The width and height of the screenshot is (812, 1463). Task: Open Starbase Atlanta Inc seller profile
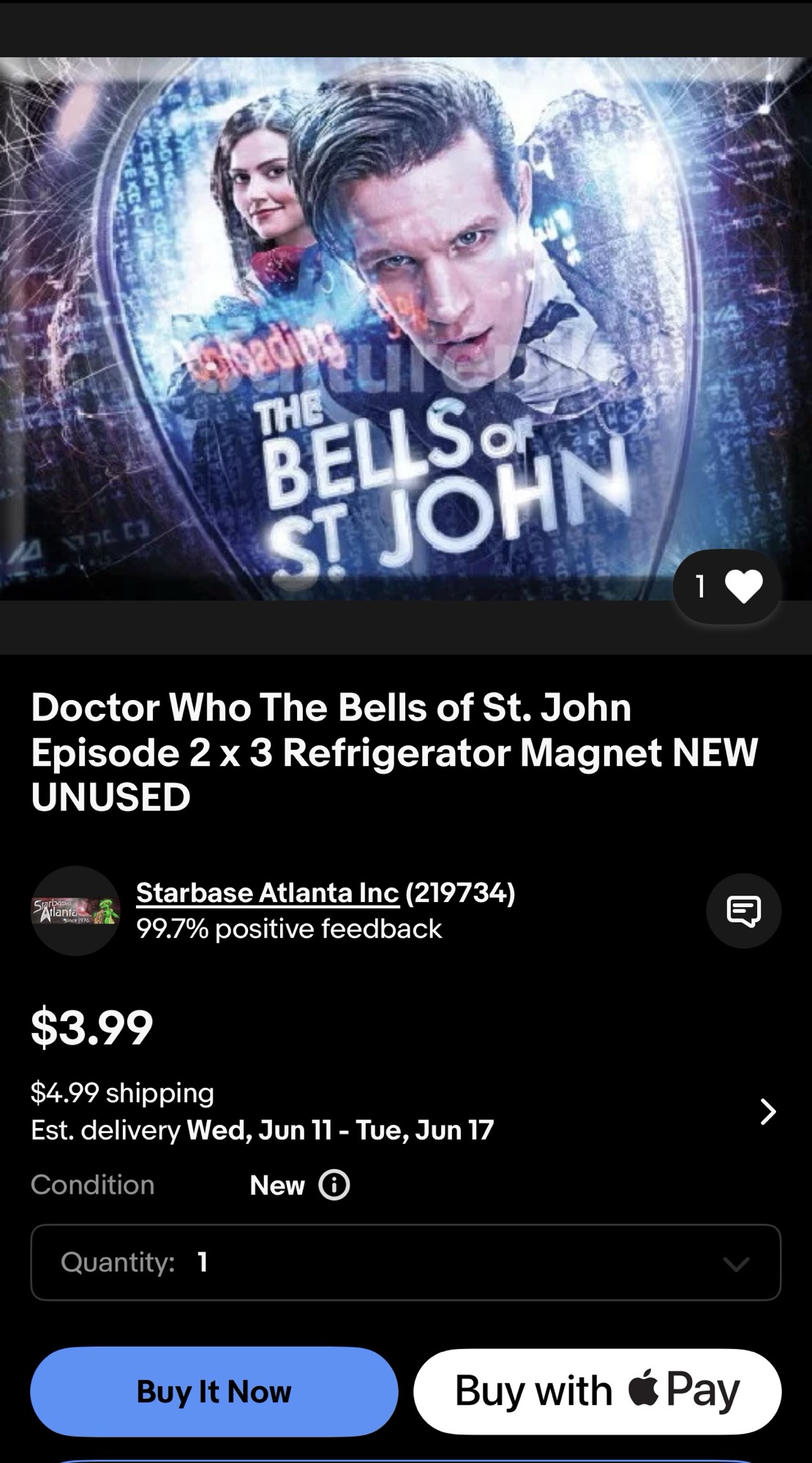[267, 892]
